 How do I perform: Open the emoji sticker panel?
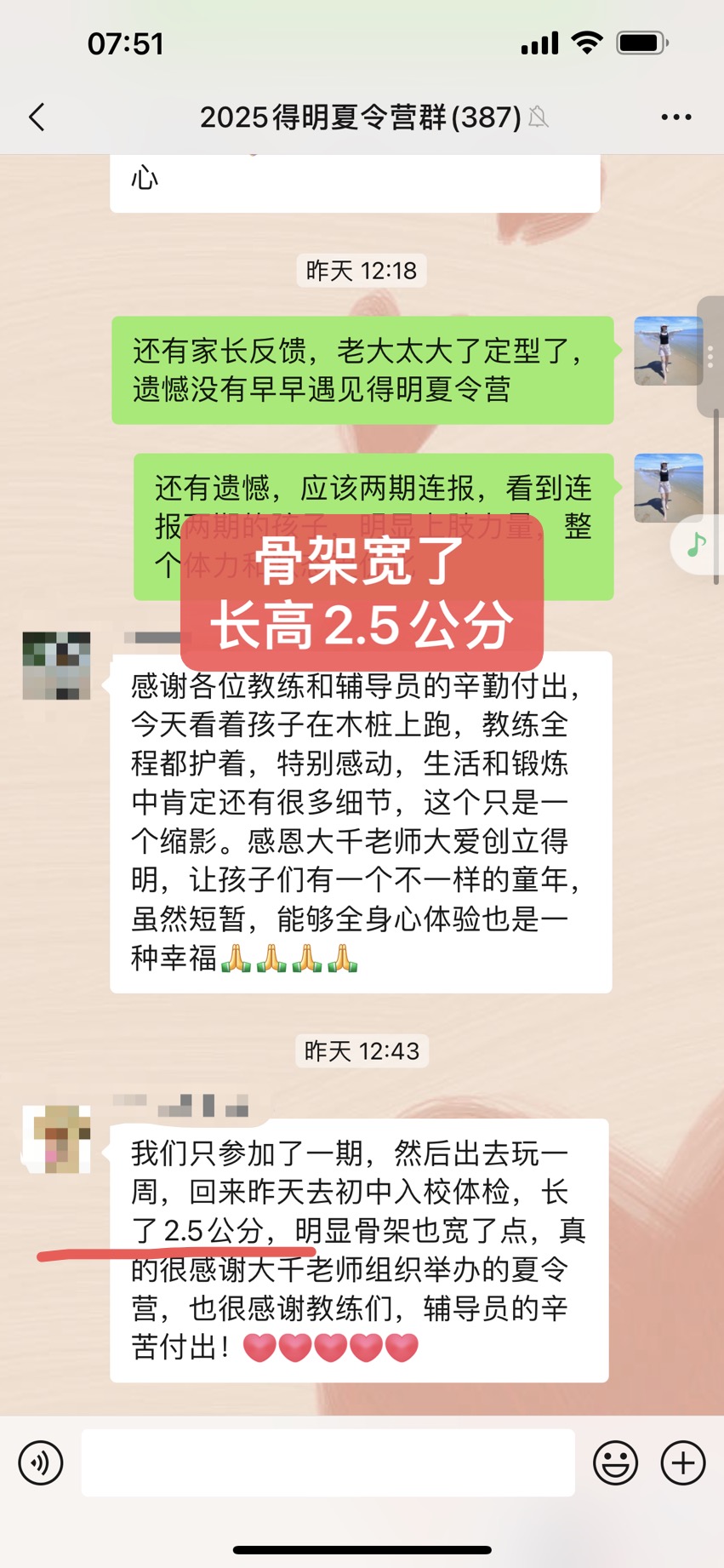coord(615,1462)
